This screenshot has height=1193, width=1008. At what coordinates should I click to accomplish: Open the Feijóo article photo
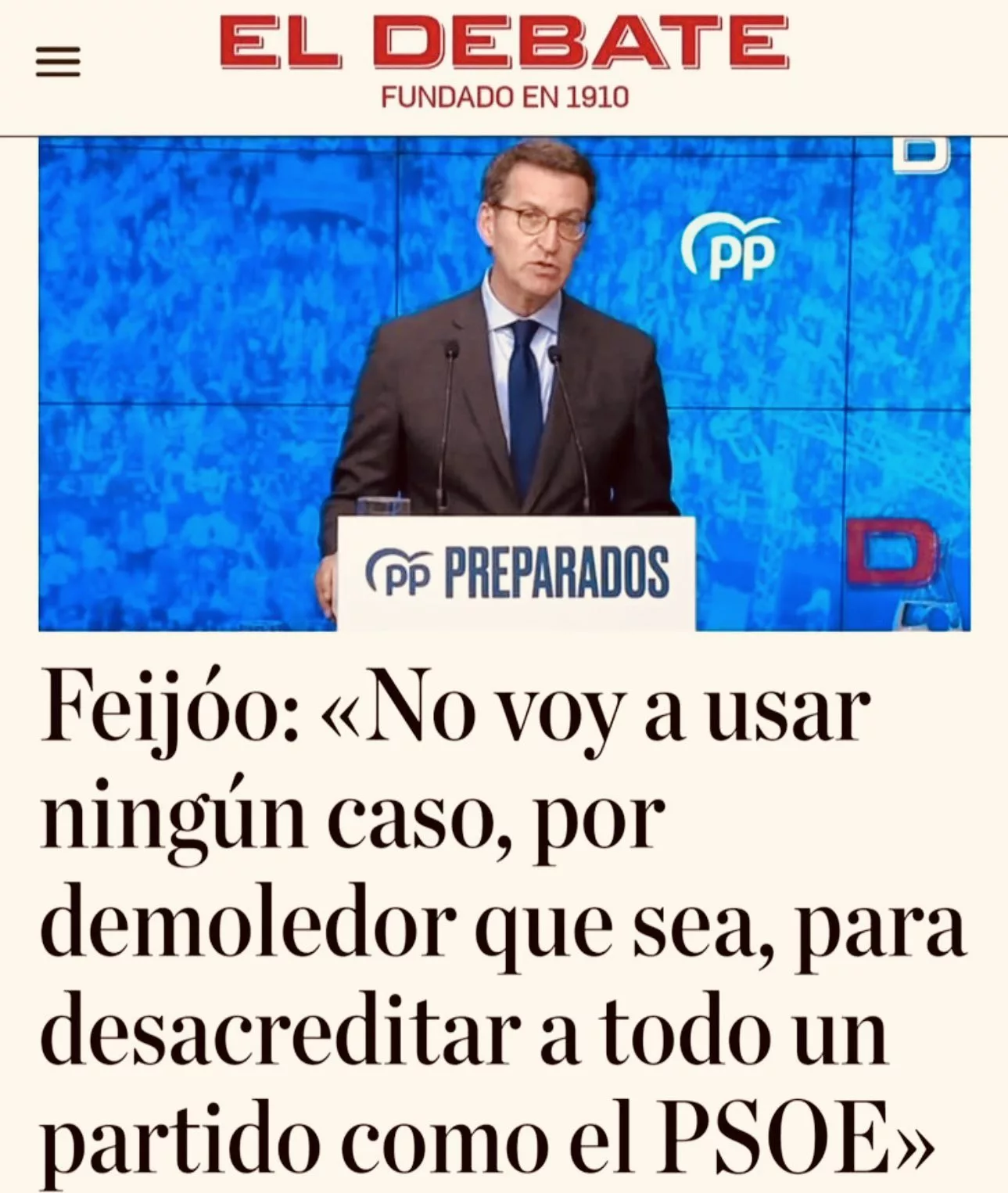click(504, 383)
